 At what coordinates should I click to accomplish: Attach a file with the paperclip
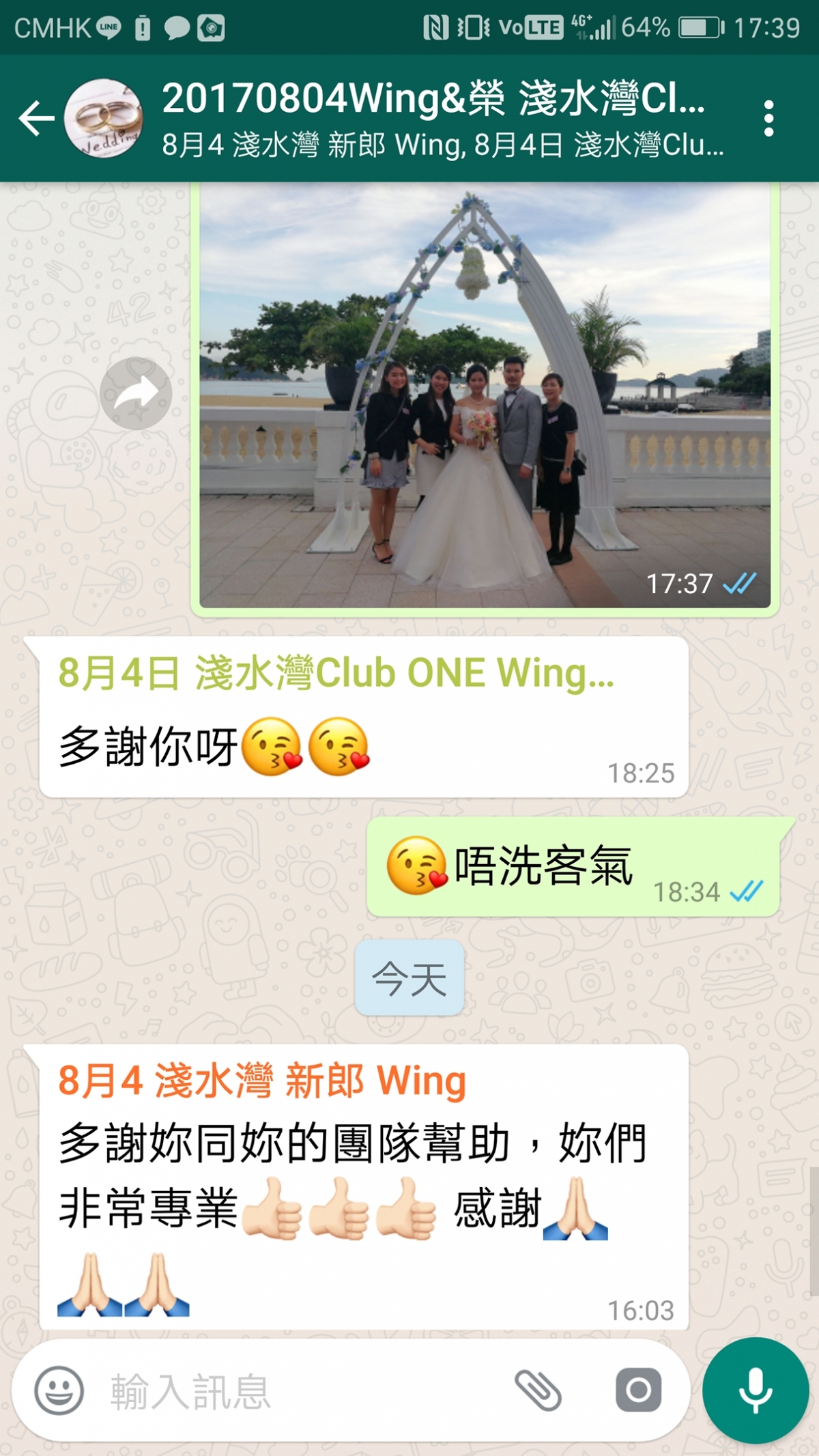point(538,1390)
